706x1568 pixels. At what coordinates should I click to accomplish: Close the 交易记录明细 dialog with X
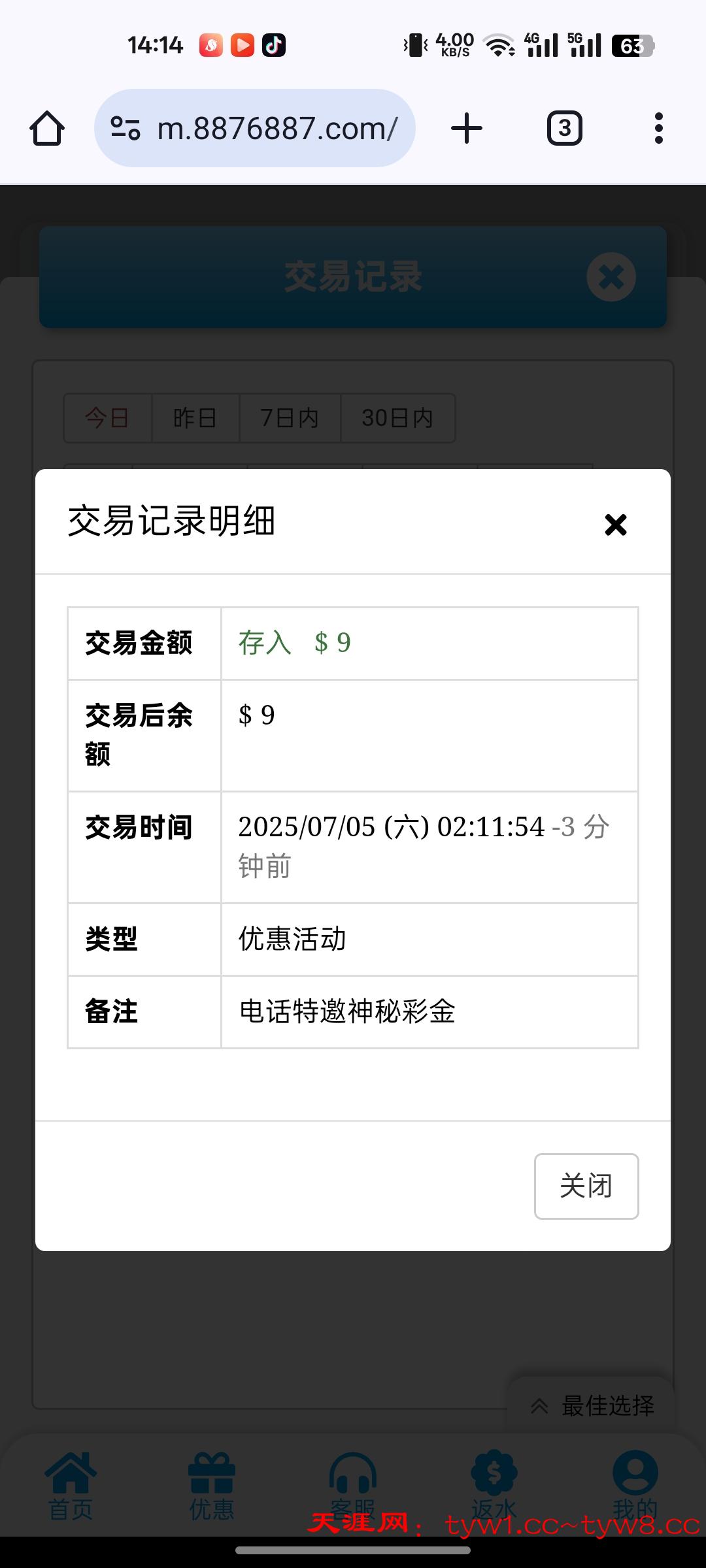(615, 525)
